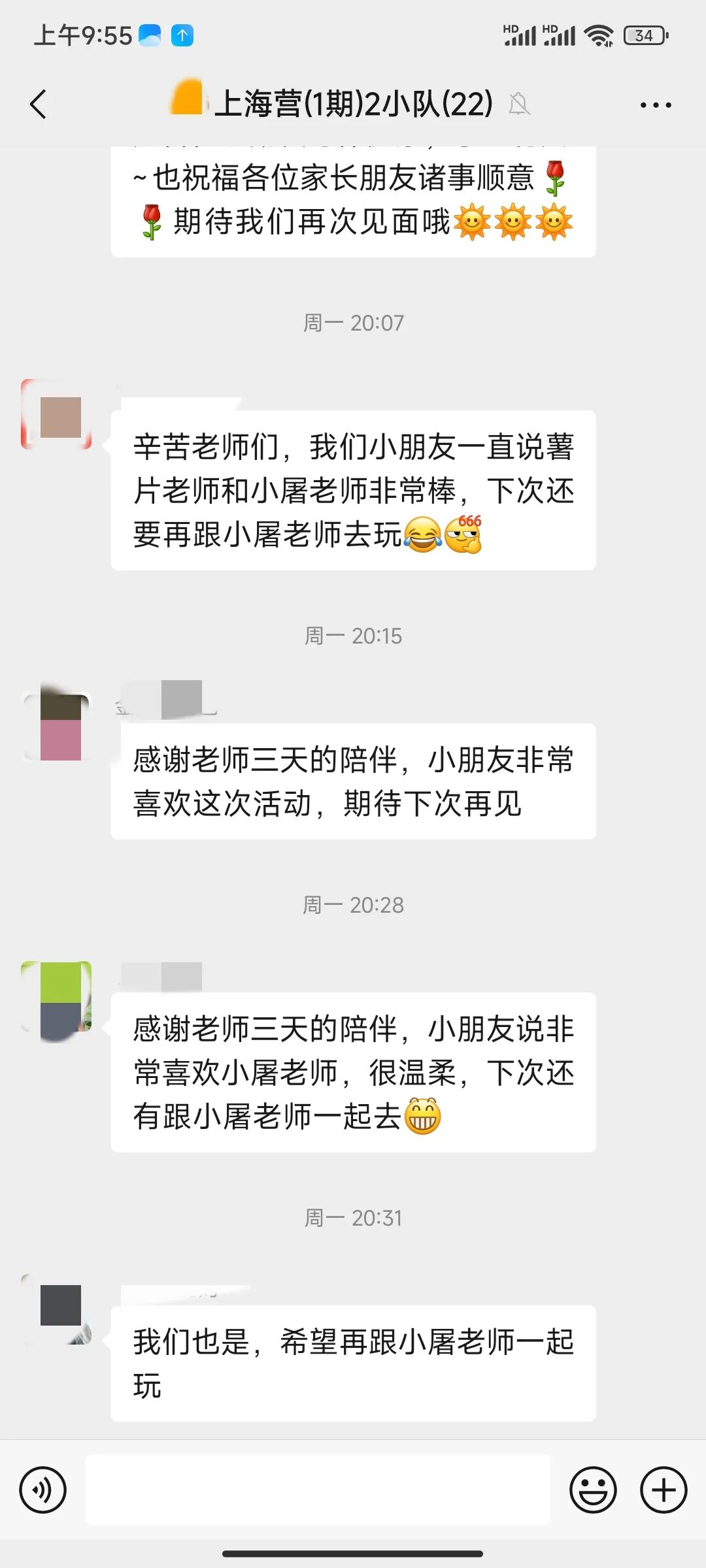
Task: Open avatar of sender who wrote 期待下次再见
Action: coord(56,727)
